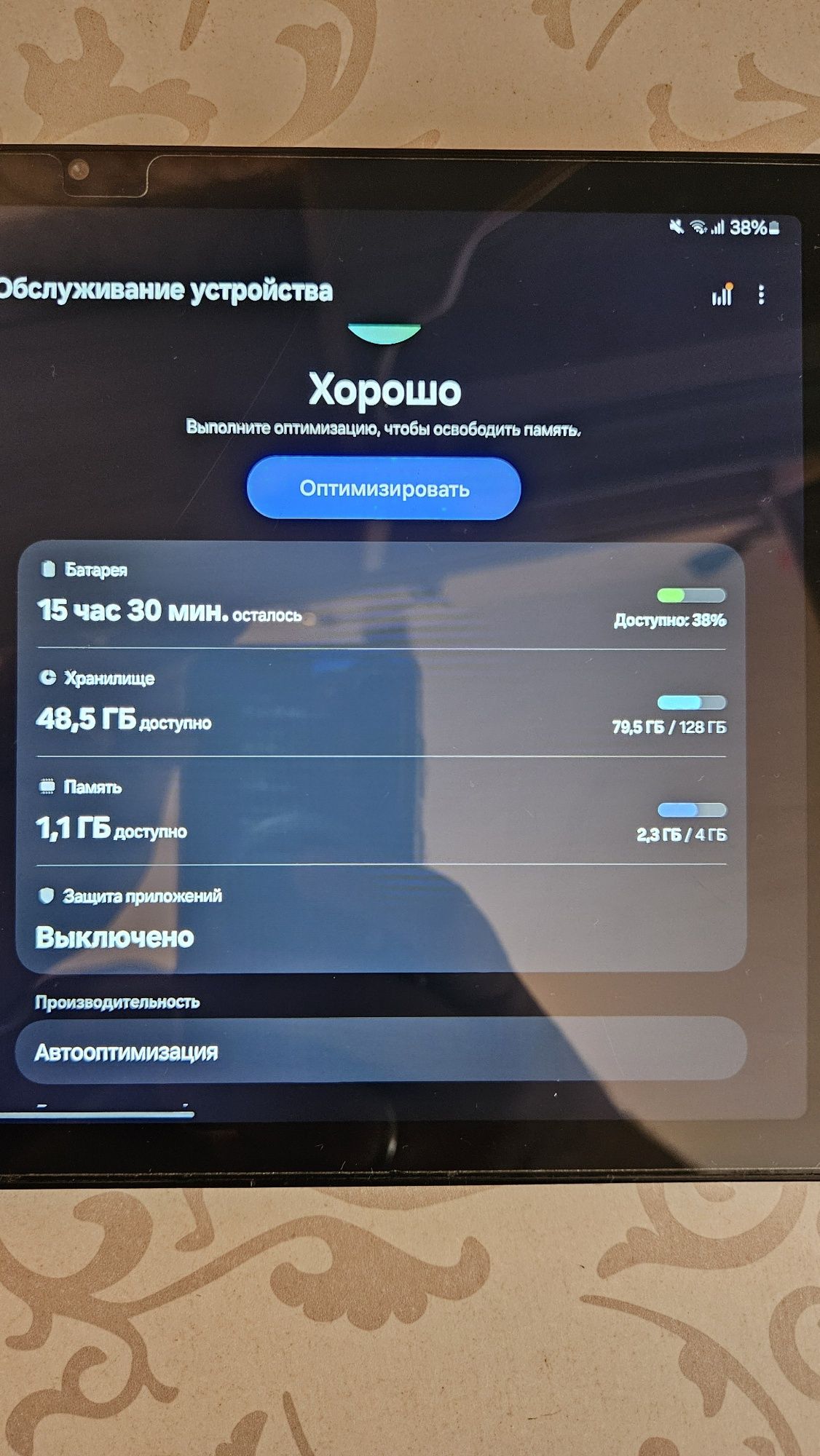
Task: Tap the Оптимизировать button
Action: (384, 488)
